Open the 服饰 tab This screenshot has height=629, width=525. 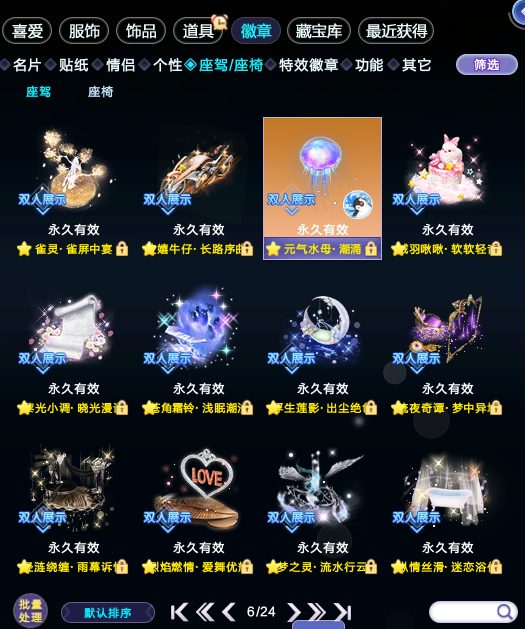point(84,31)
